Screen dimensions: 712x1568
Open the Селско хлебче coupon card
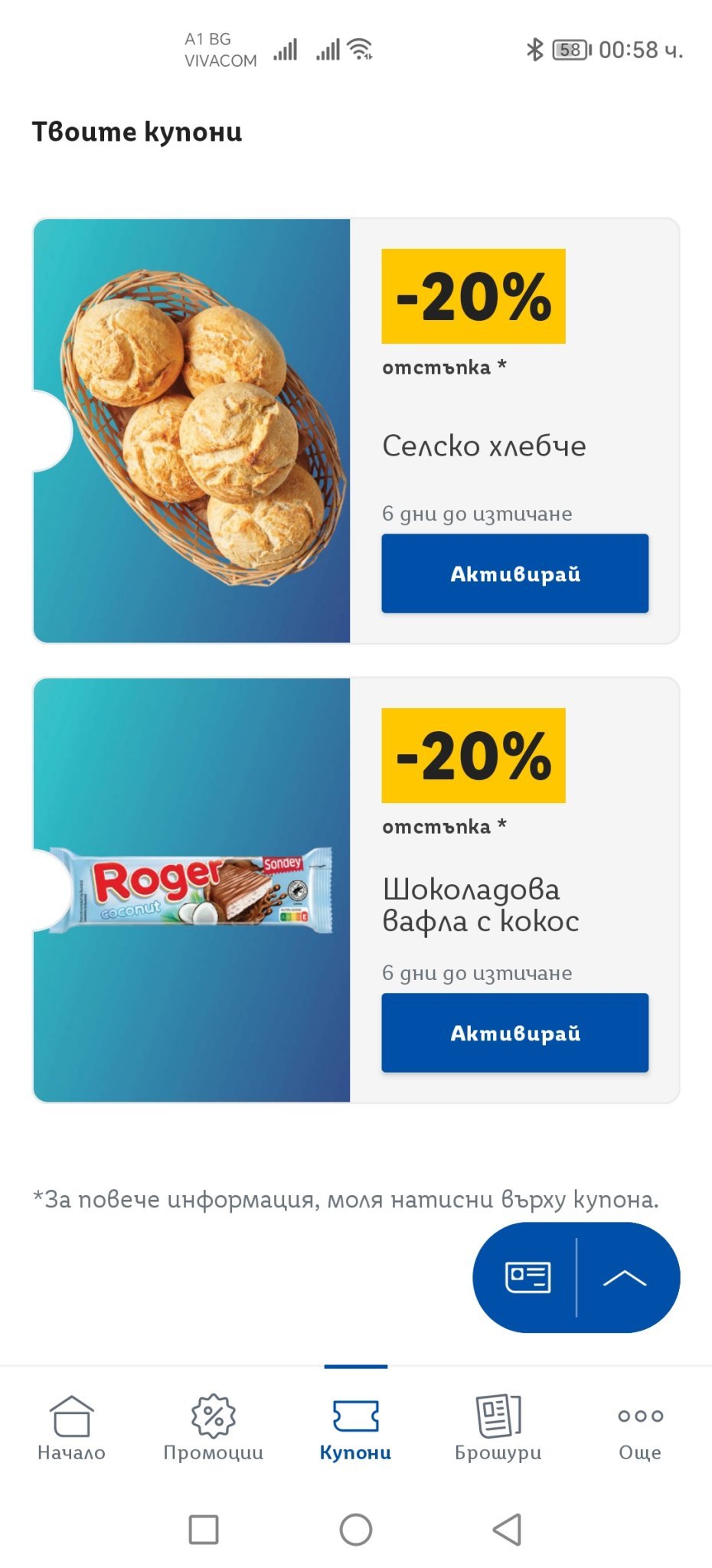point(191,430)
